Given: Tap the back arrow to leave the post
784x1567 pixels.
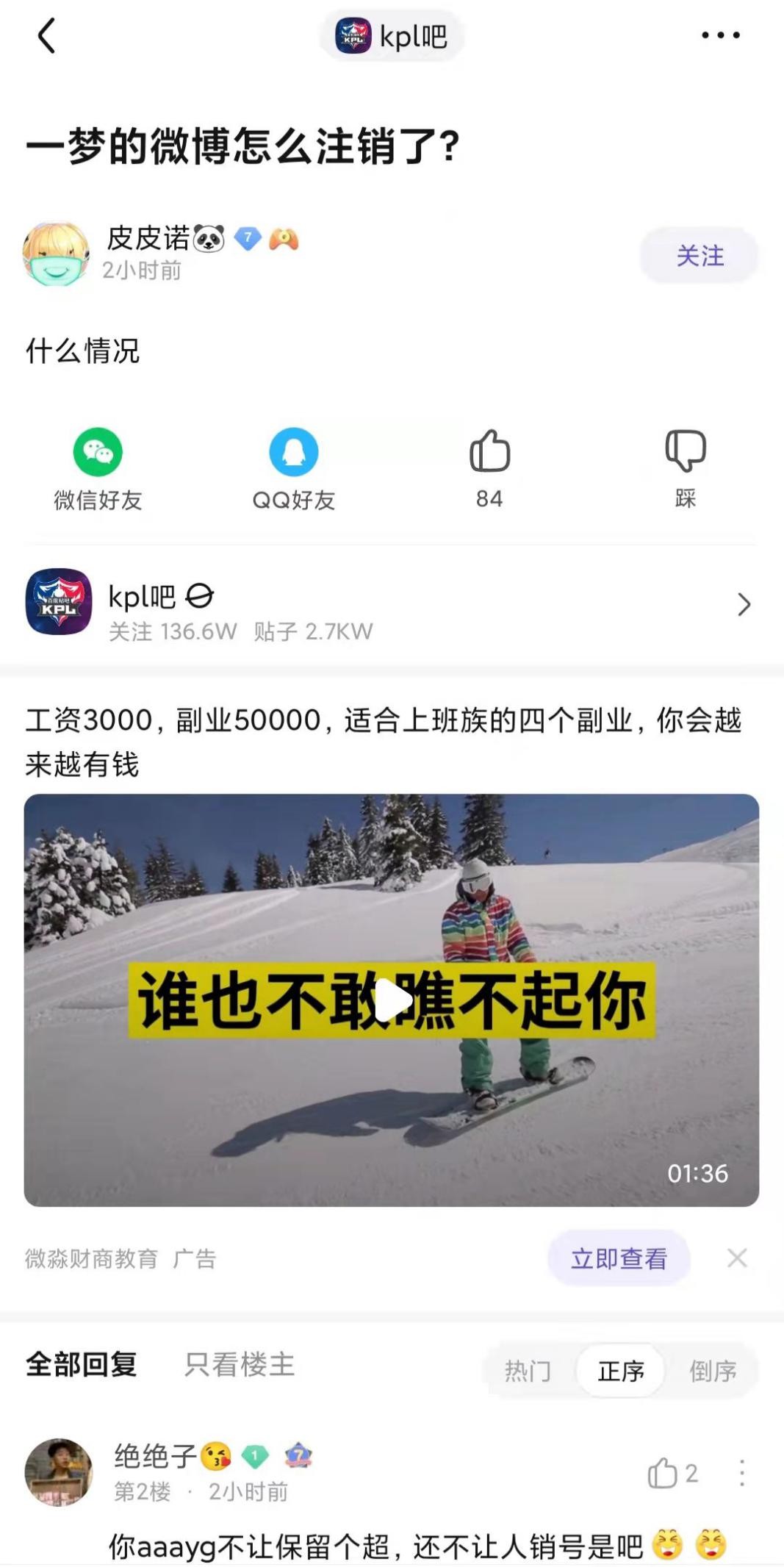Looking at the screenshot, I should (x=47, y=36).
